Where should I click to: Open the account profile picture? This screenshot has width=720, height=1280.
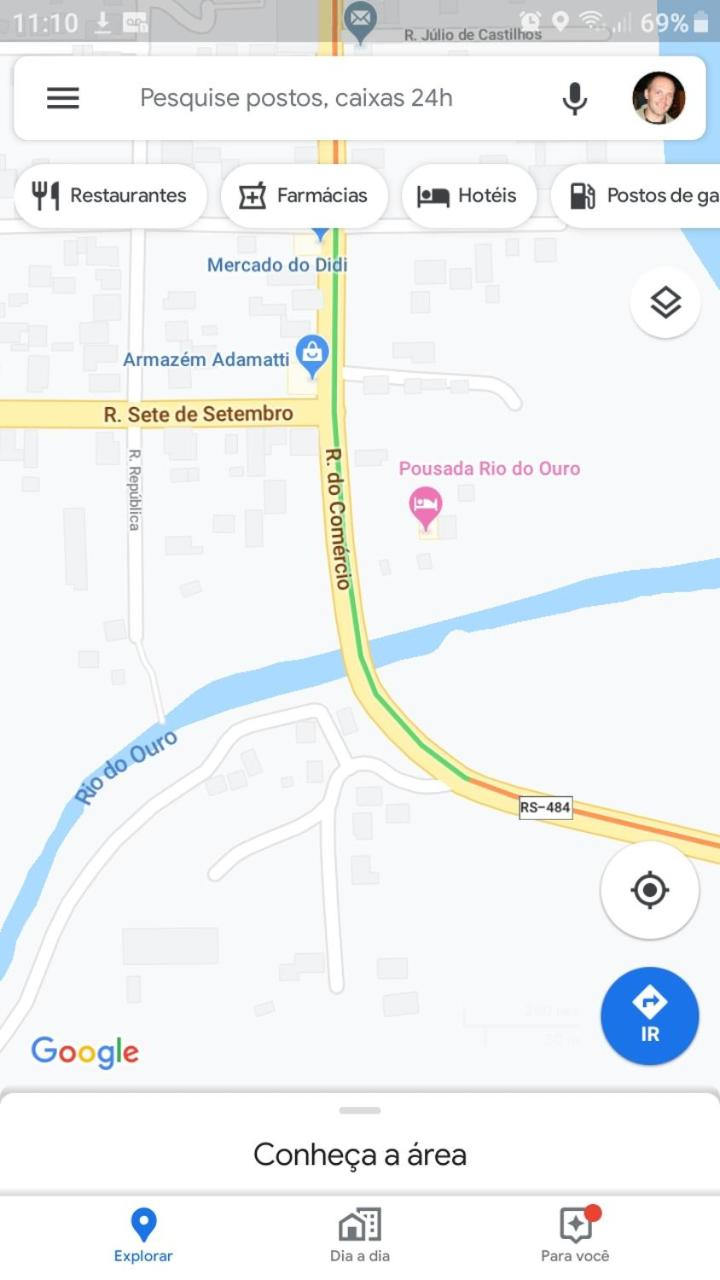pos(659,98)
